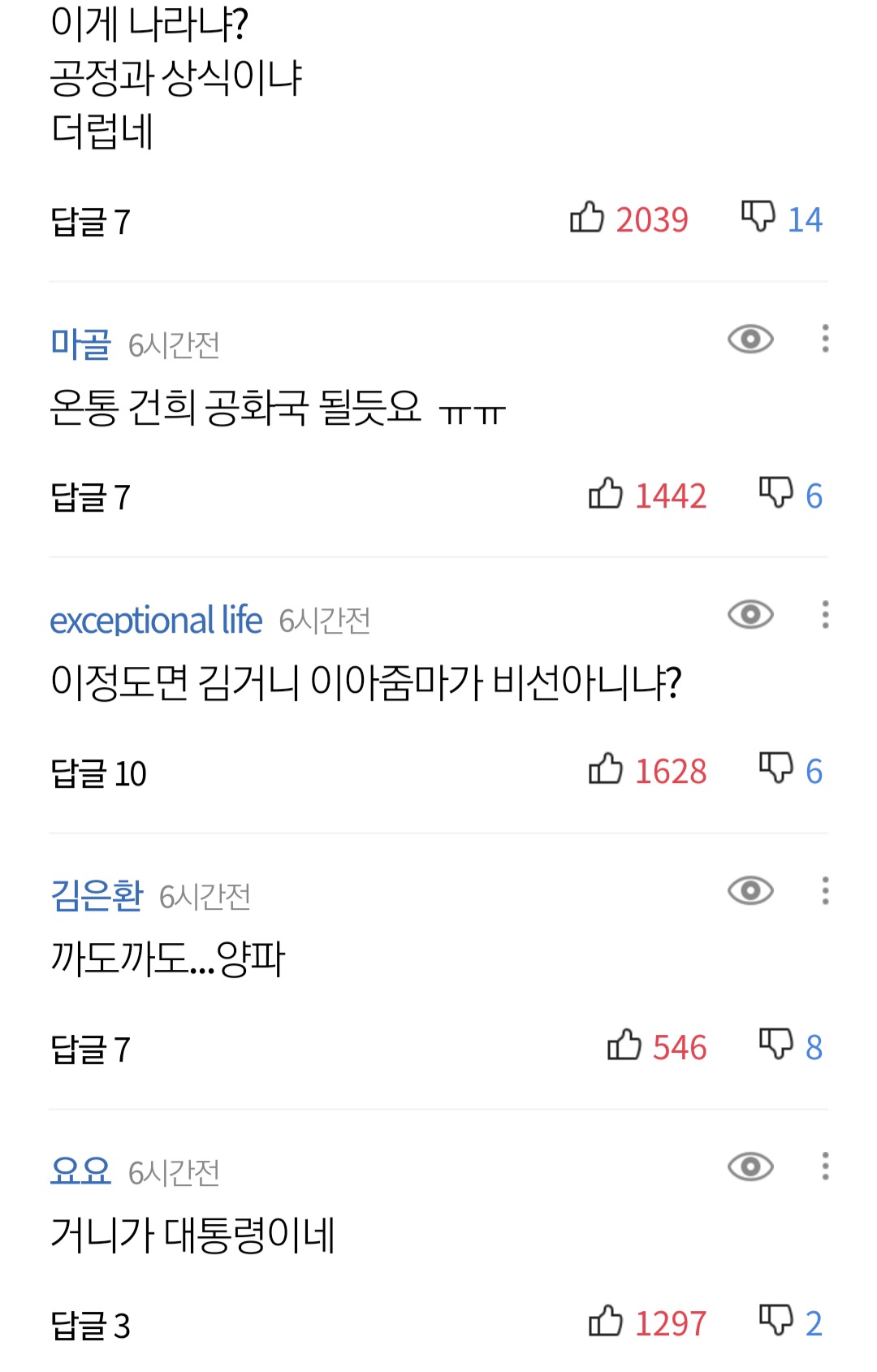877x1372 pixels.
Task: Open the overflow menu on 마골's comment
Action: [825, 339]
